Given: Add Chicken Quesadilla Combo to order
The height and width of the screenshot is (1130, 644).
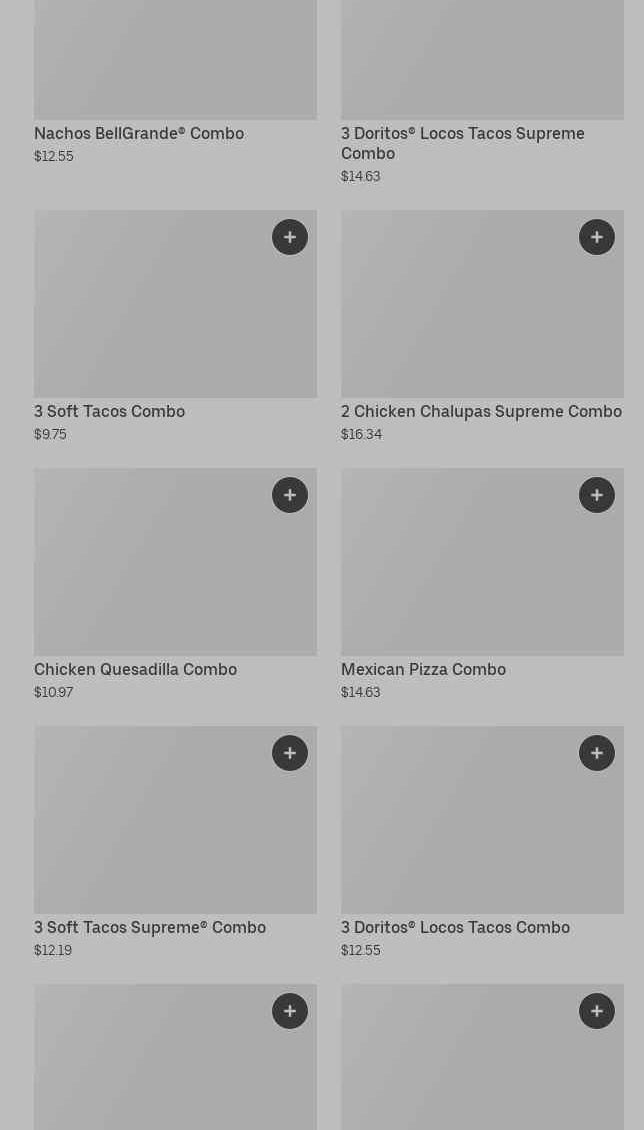Looking at the screenshot, I should [290, 495].
